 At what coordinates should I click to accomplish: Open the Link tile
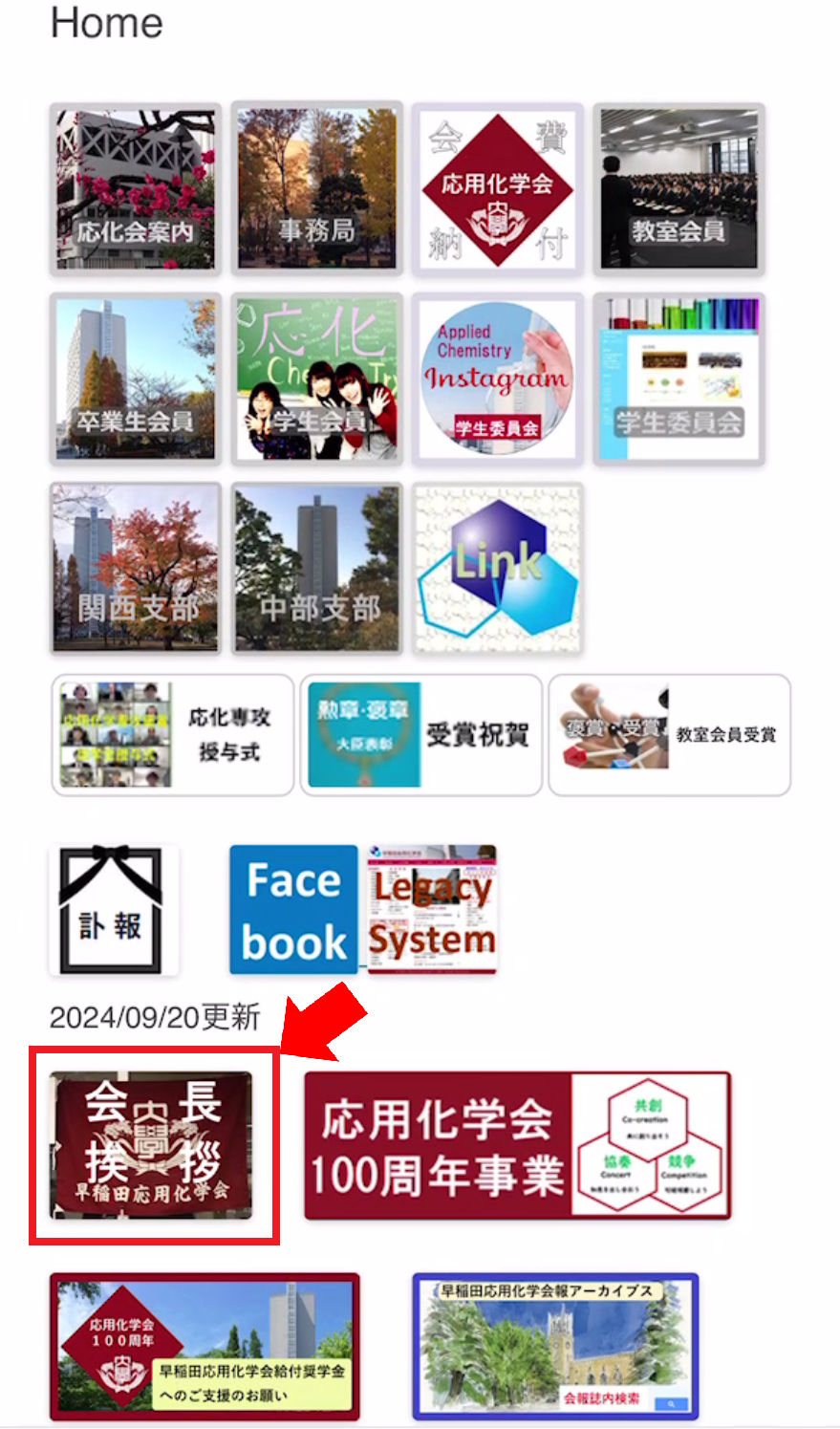click(497, 568)
